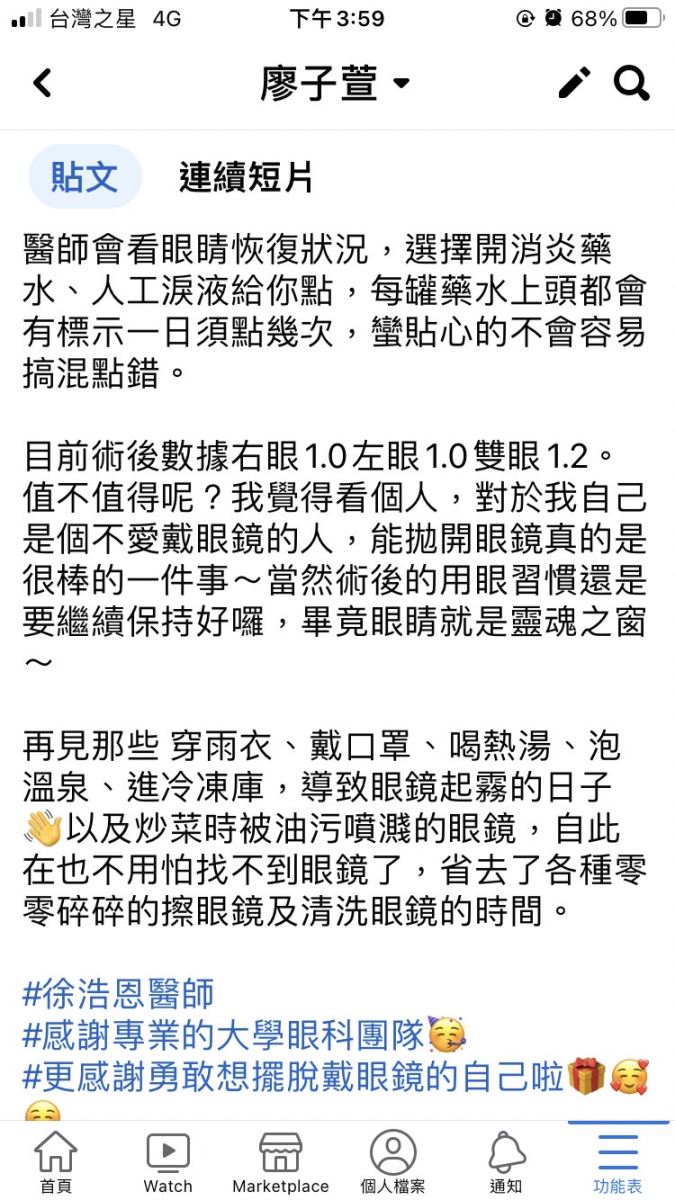Image resolution: width=675 pixels, height=1200 pixels.
Task: Open the Marketplace tab
Action: click(x=280, y=1162)
